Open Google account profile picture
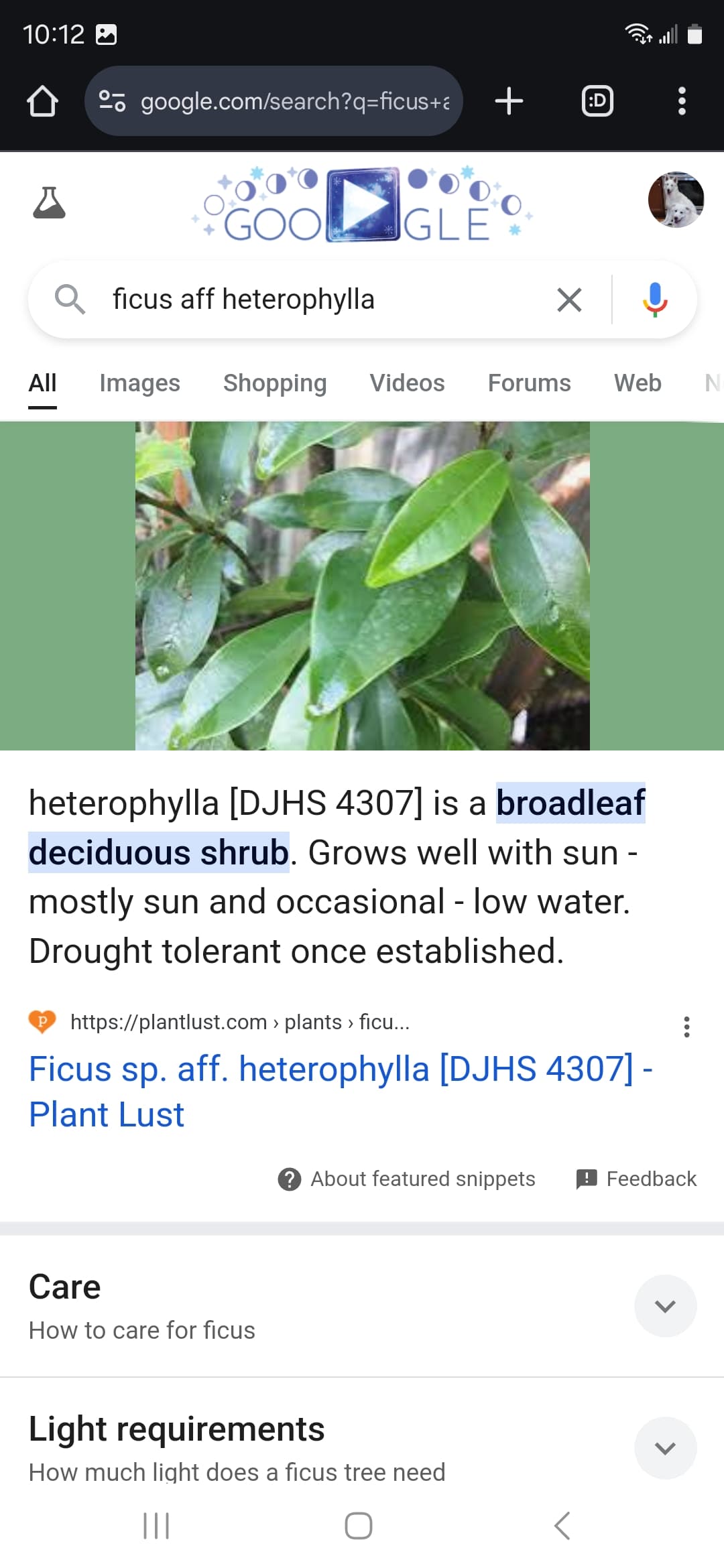Image resolution: width=724 pixels, height=1568 pixels. pyautogui.click(x=676, y=200)
